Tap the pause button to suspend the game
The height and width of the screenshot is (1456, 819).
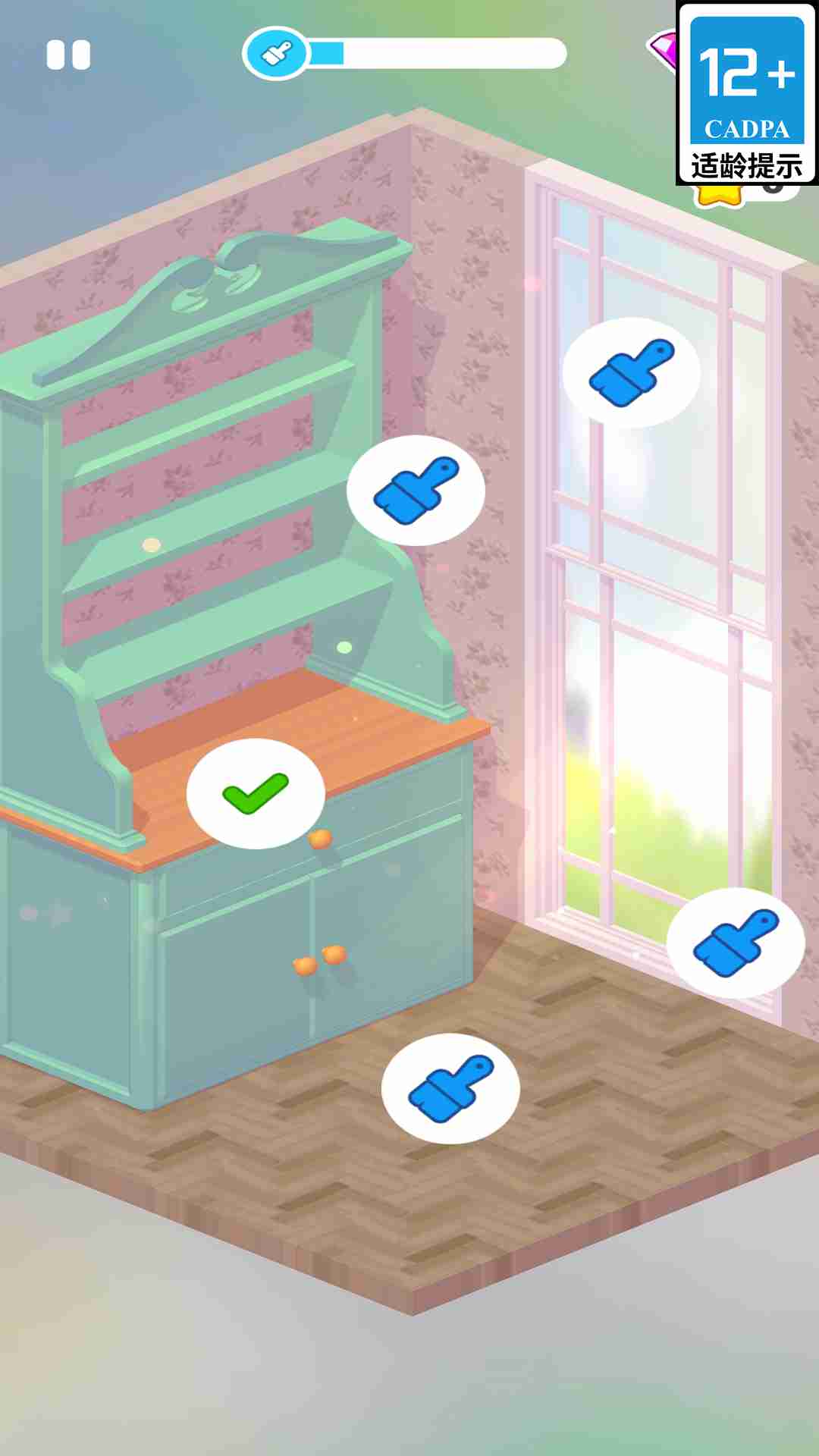67,55
